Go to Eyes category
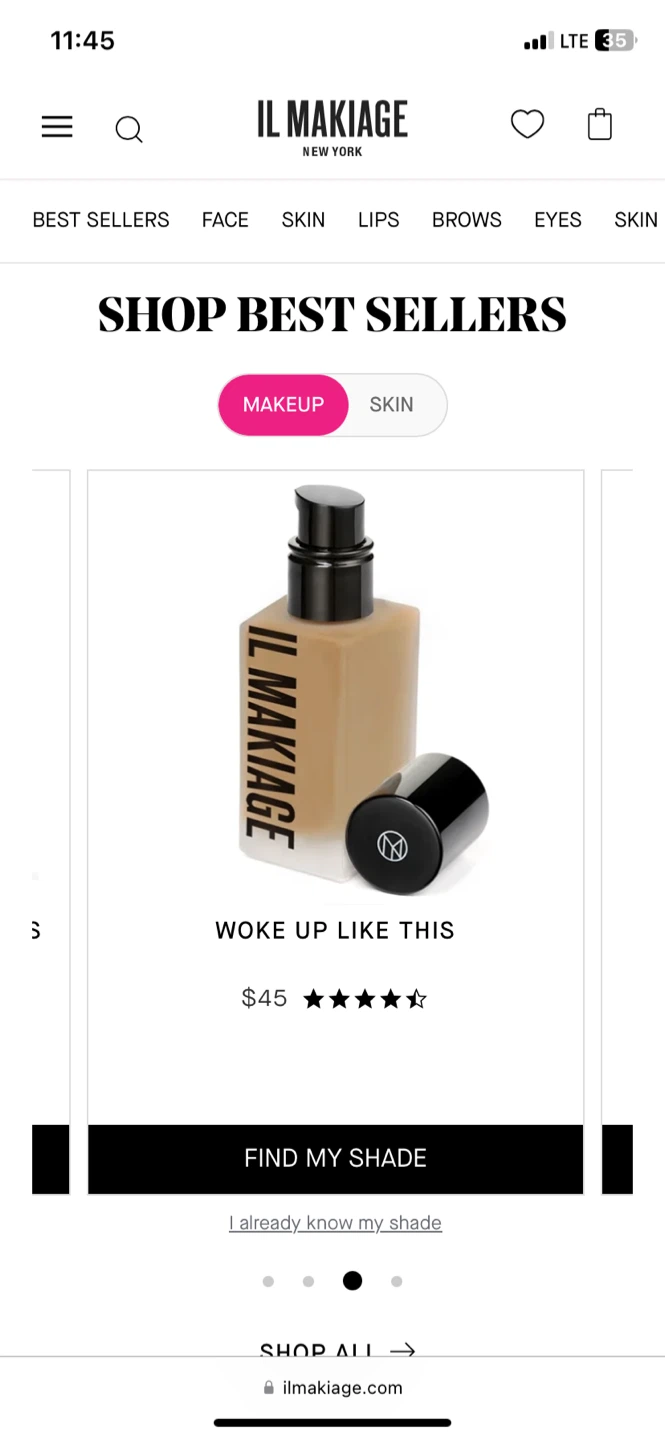The height and width of the screenshot is (1440, 665). click(x=557, y=220)
